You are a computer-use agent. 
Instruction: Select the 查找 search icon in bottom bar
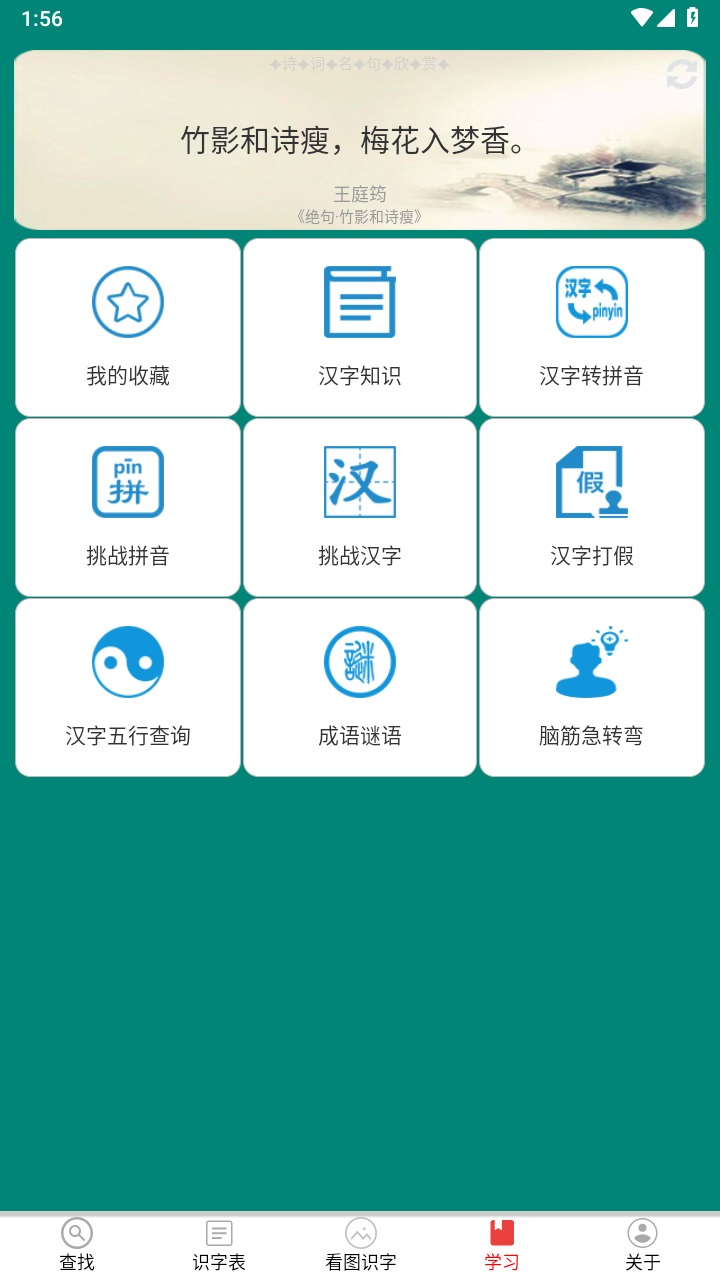[x=78, y=1243]
